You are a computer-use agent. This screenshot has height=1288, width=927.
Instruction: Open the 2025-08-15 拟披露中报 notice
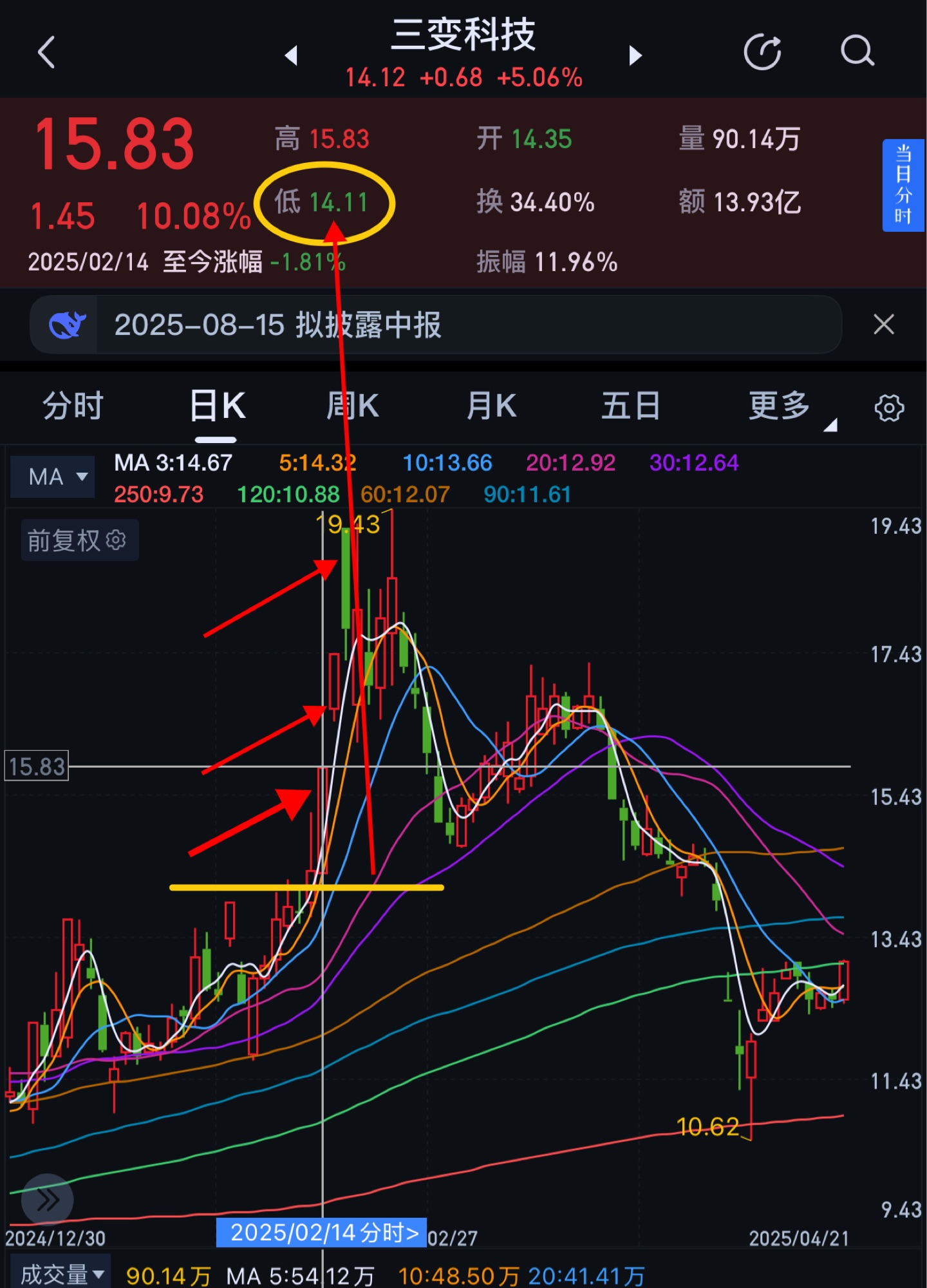click(x=277, y=325)
